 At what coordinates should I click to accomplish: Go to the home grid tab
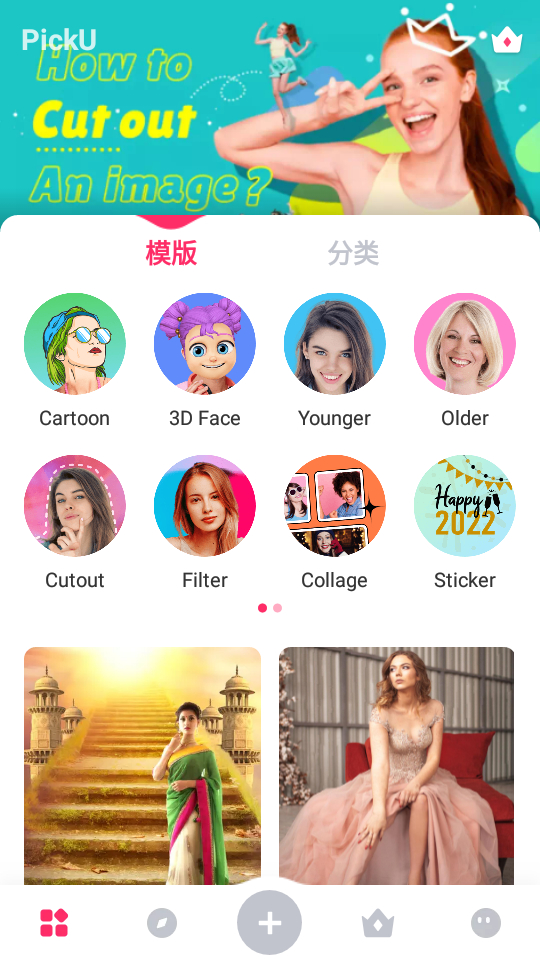coord(54,923)
